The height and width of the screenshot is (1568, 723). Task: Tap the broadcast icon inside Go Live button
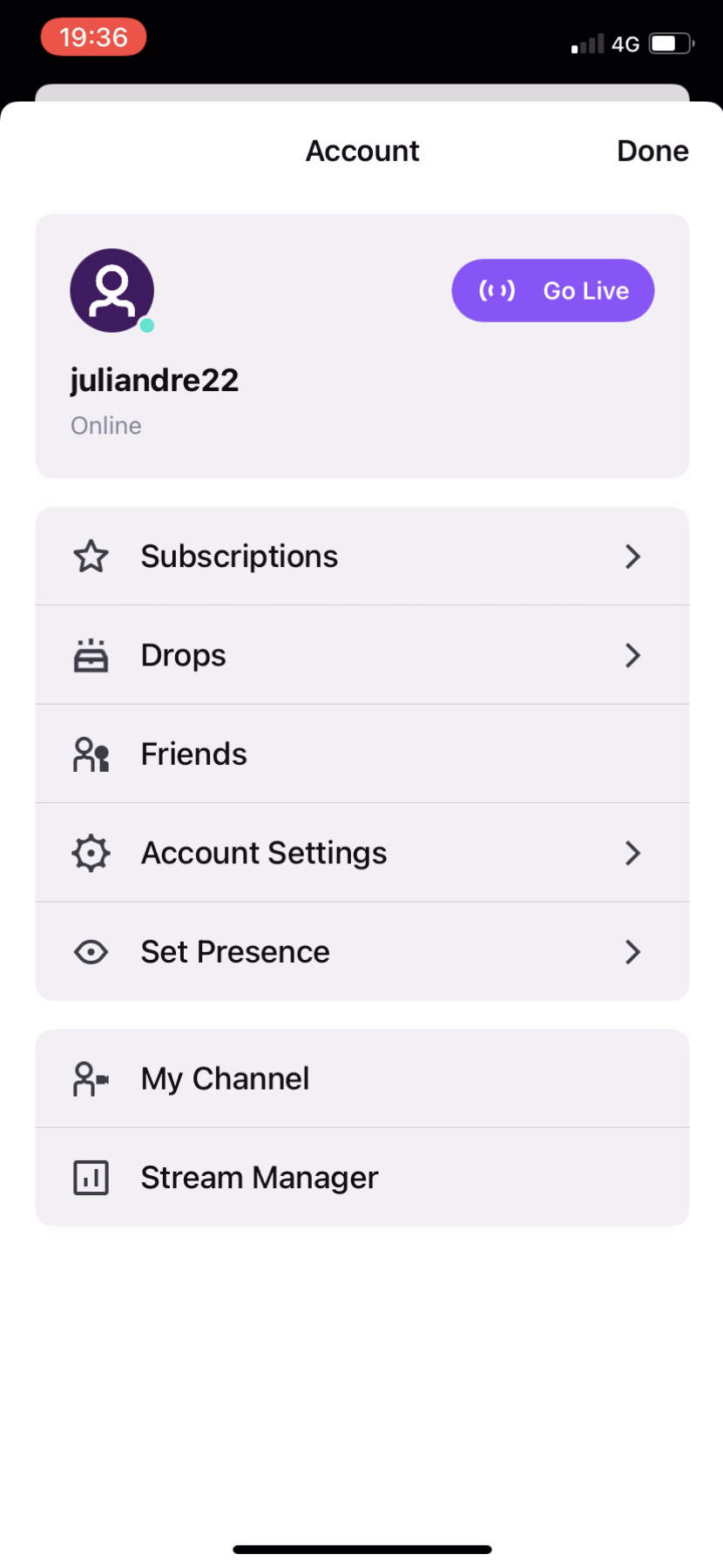496,290
